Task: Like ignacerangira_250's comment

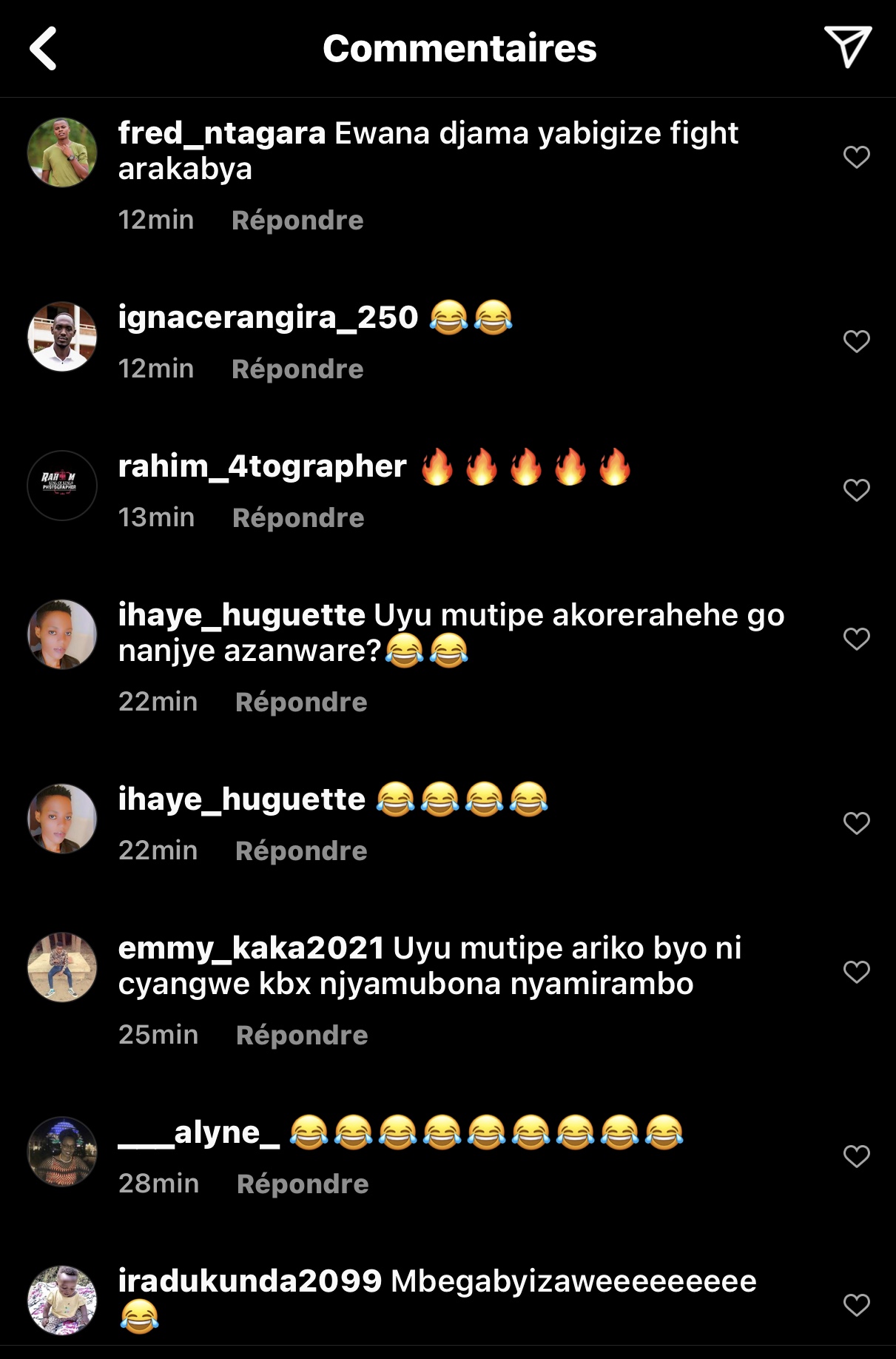Action: click(856, 341)
